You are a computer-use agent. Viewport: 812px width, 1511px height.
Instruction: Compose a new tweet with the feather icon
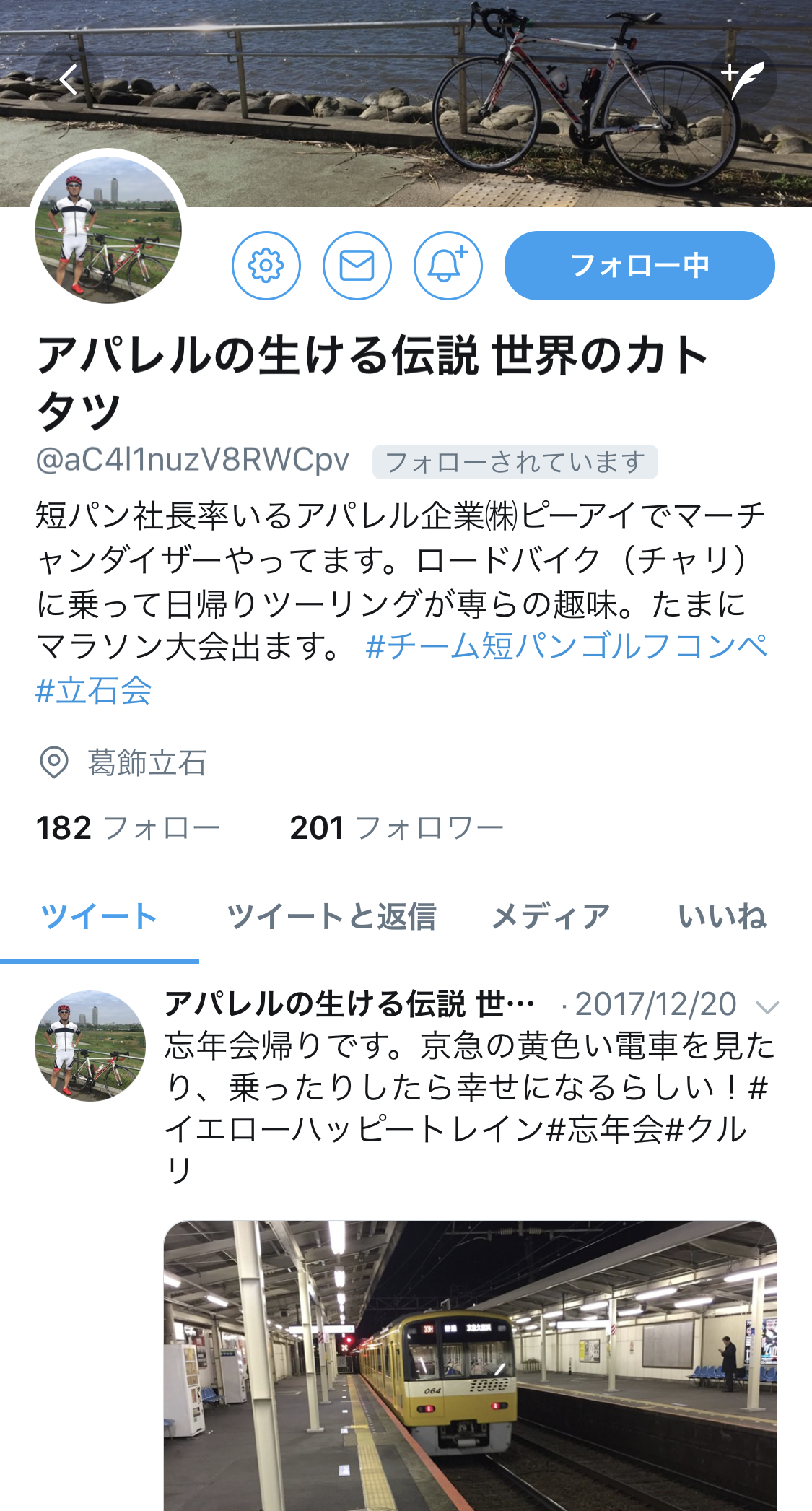coord(743,78)
